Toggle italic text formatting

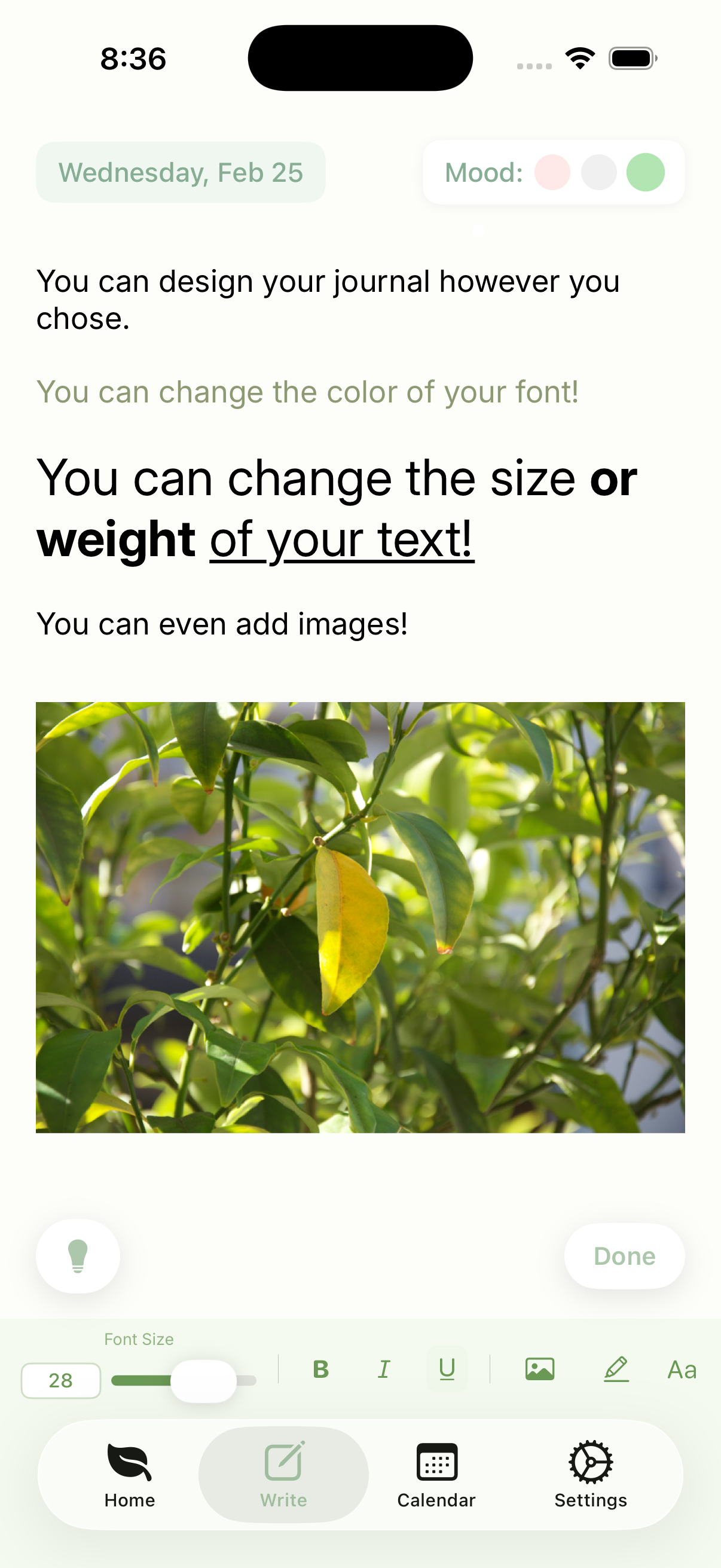point(384,1369)
